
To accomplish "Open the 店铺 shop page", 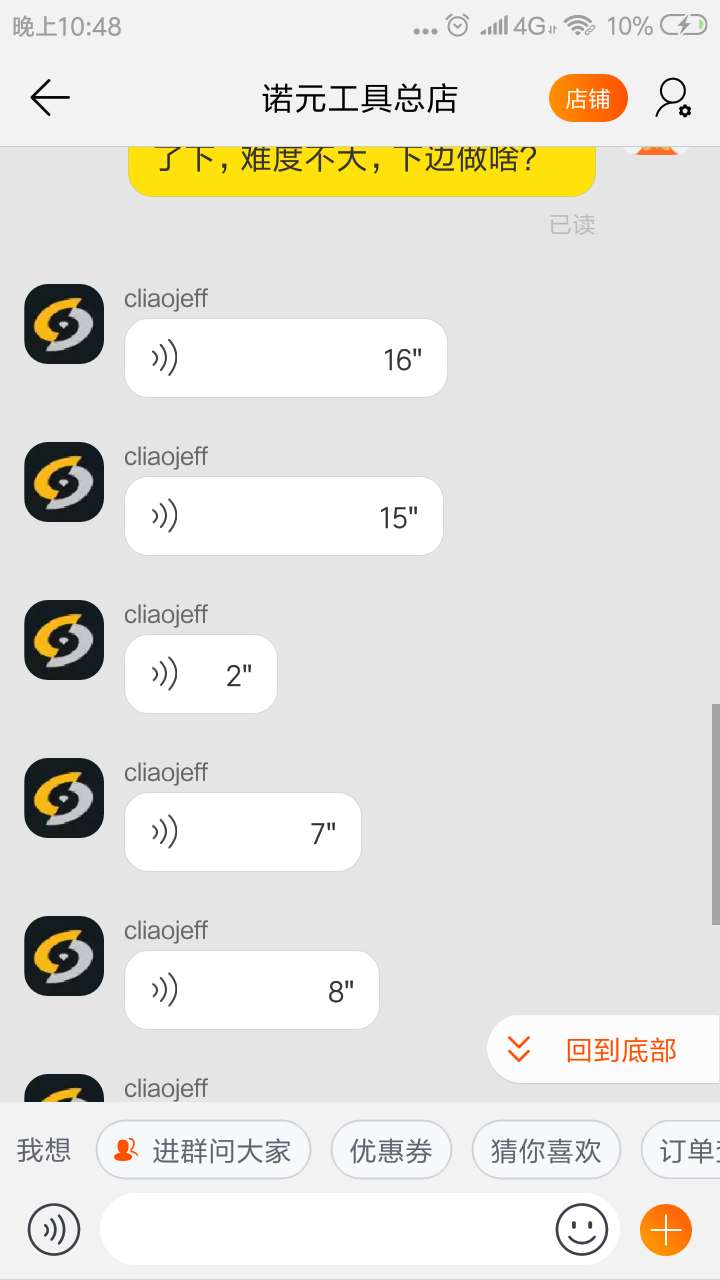I will (x=588, y=99).
